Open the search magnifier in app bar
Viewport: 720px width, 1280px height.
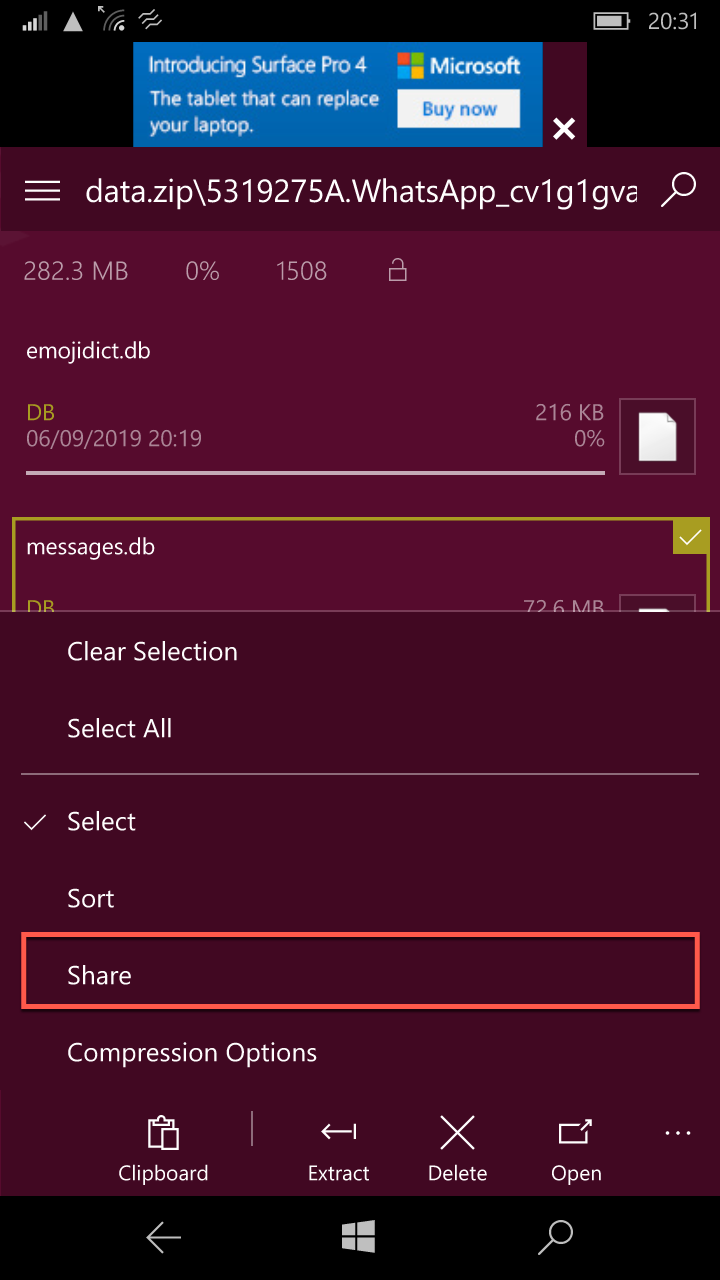click(x=678, y=190)
